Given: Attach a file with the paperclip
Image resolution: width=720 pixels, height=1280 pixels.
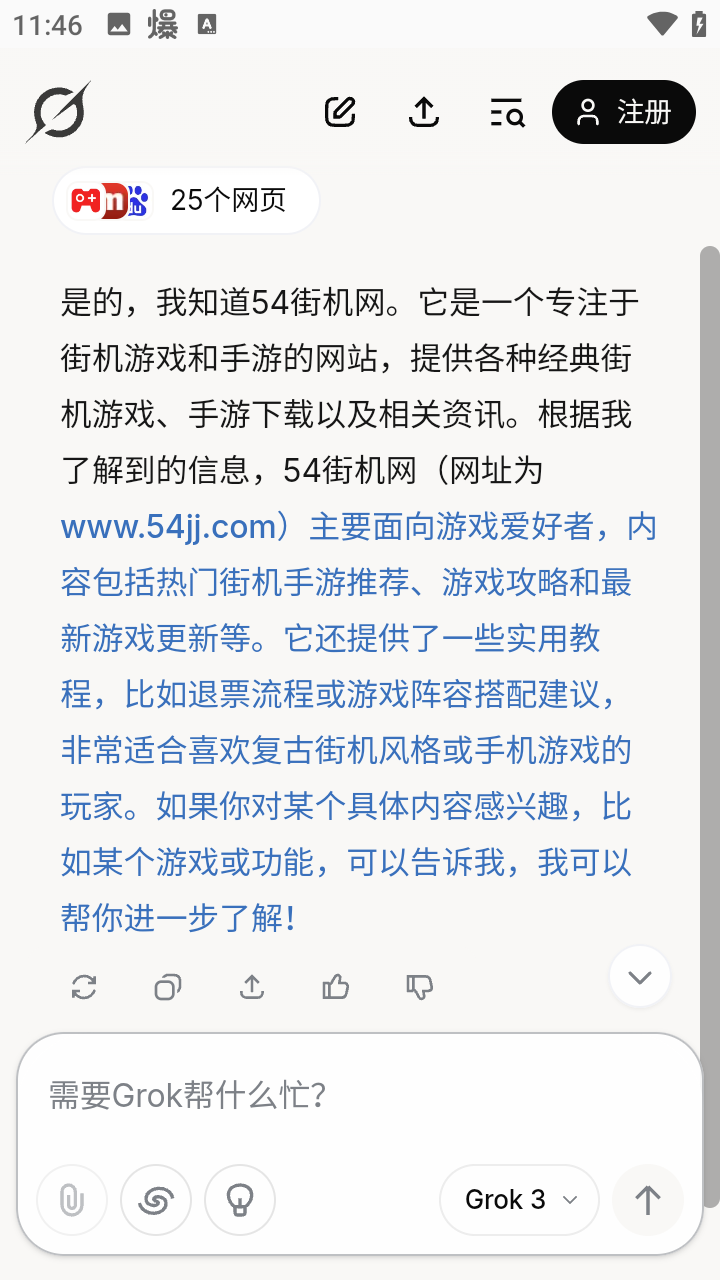Looking at the screenshot, I should coord(72,1199).
